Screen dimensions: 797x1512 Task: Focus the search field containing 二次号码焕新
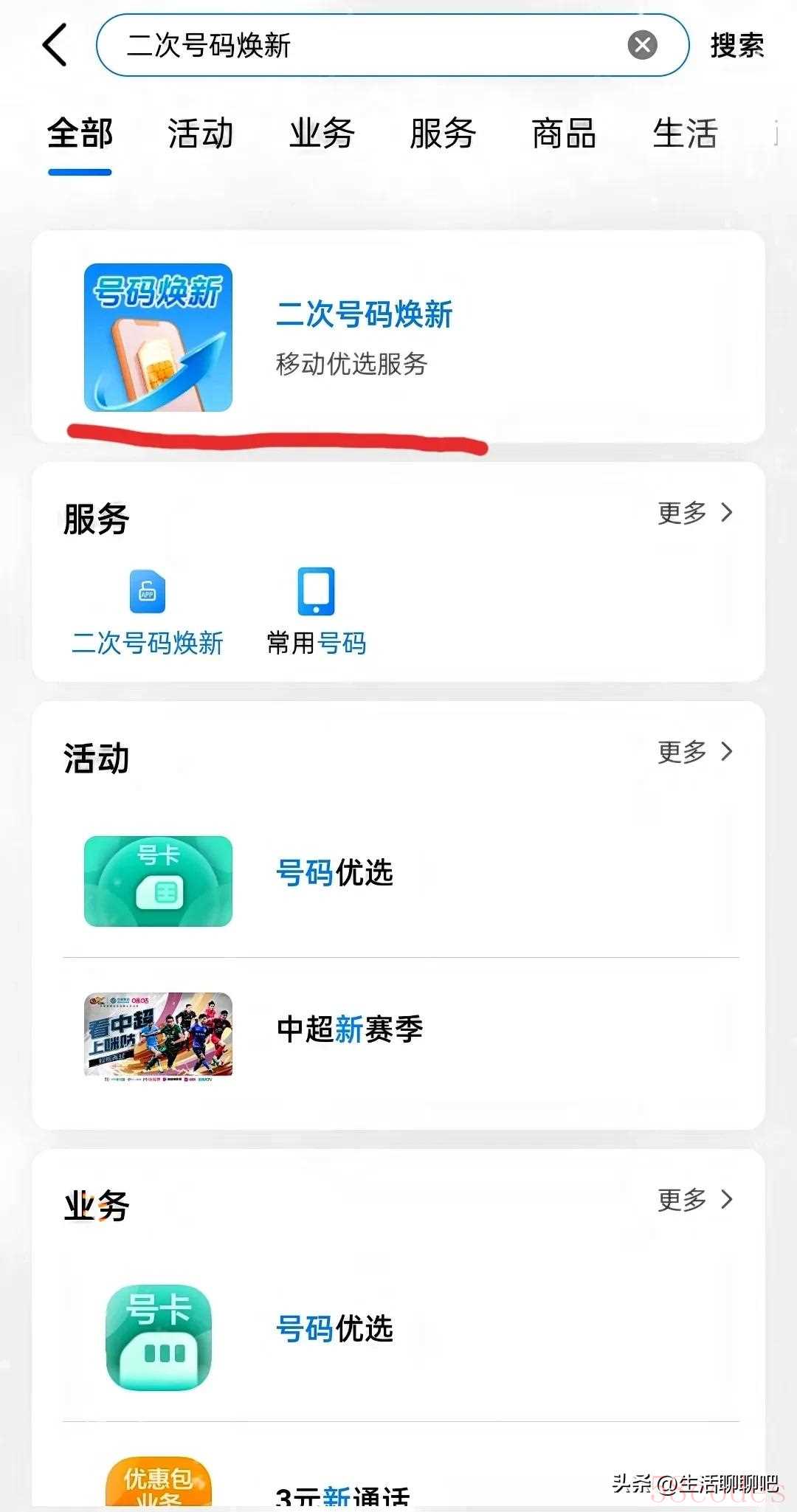[x=369, y=45]
